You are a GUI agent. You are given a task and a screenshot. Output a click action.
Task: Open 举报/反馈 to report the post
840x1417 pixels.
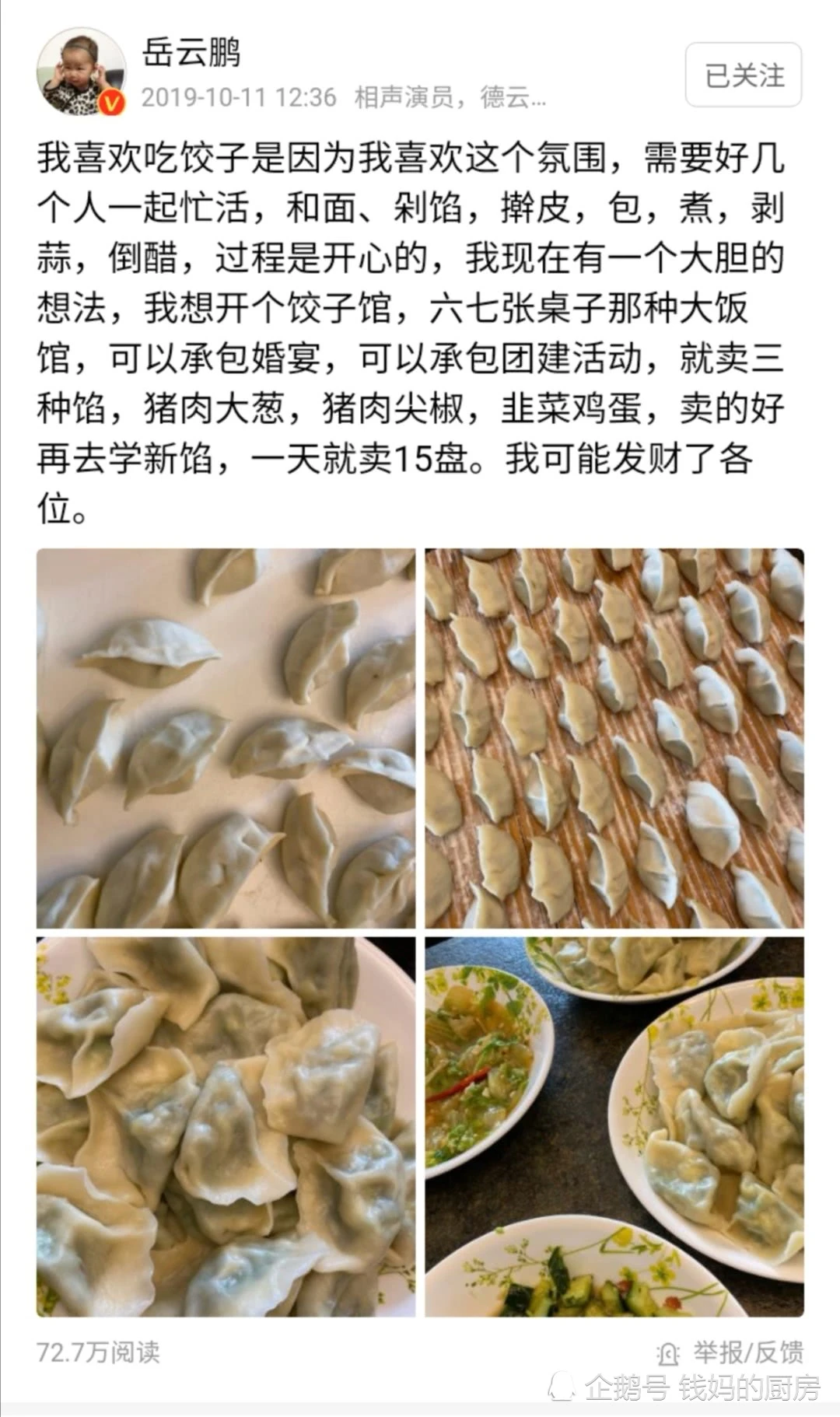732,1353
